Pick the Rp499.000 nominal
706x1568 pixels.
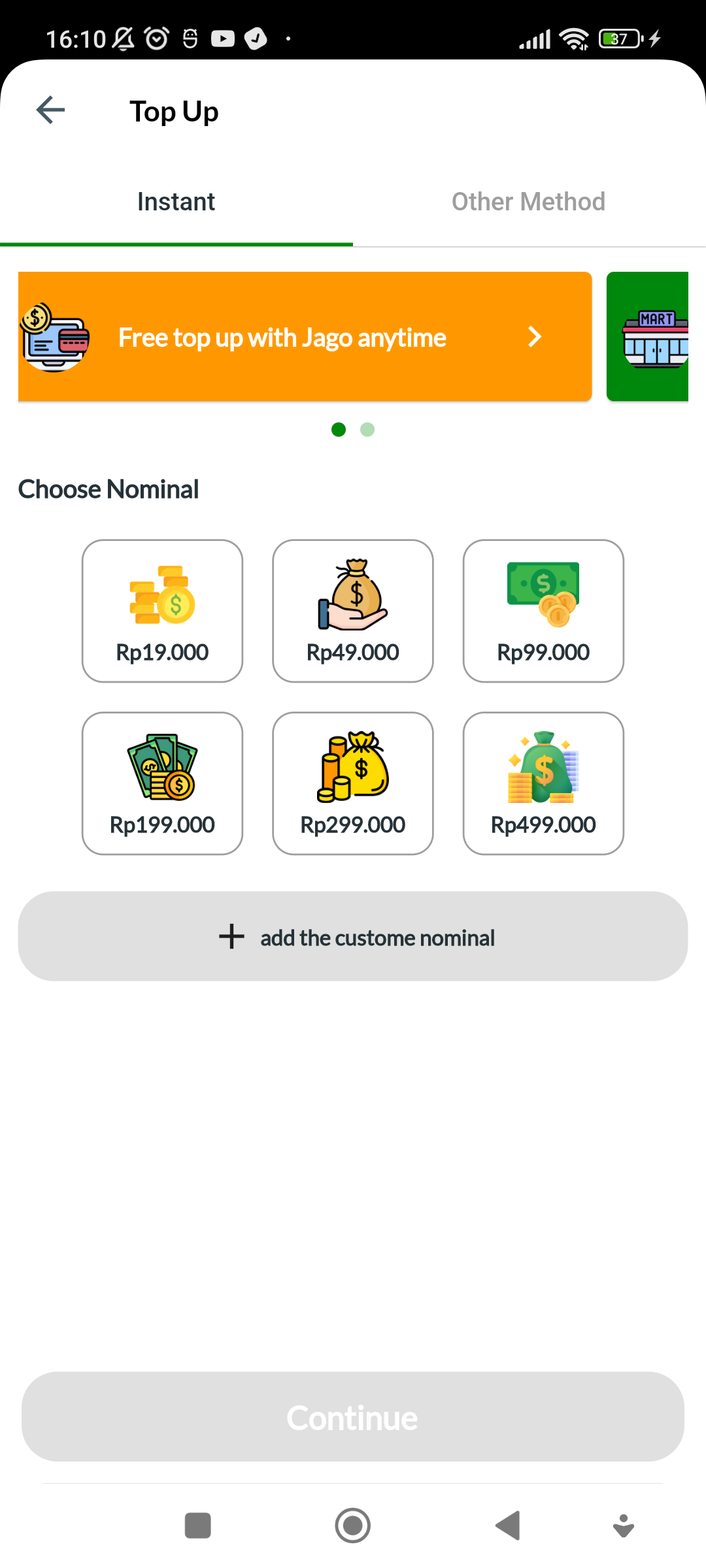click(x=543, y=783)
